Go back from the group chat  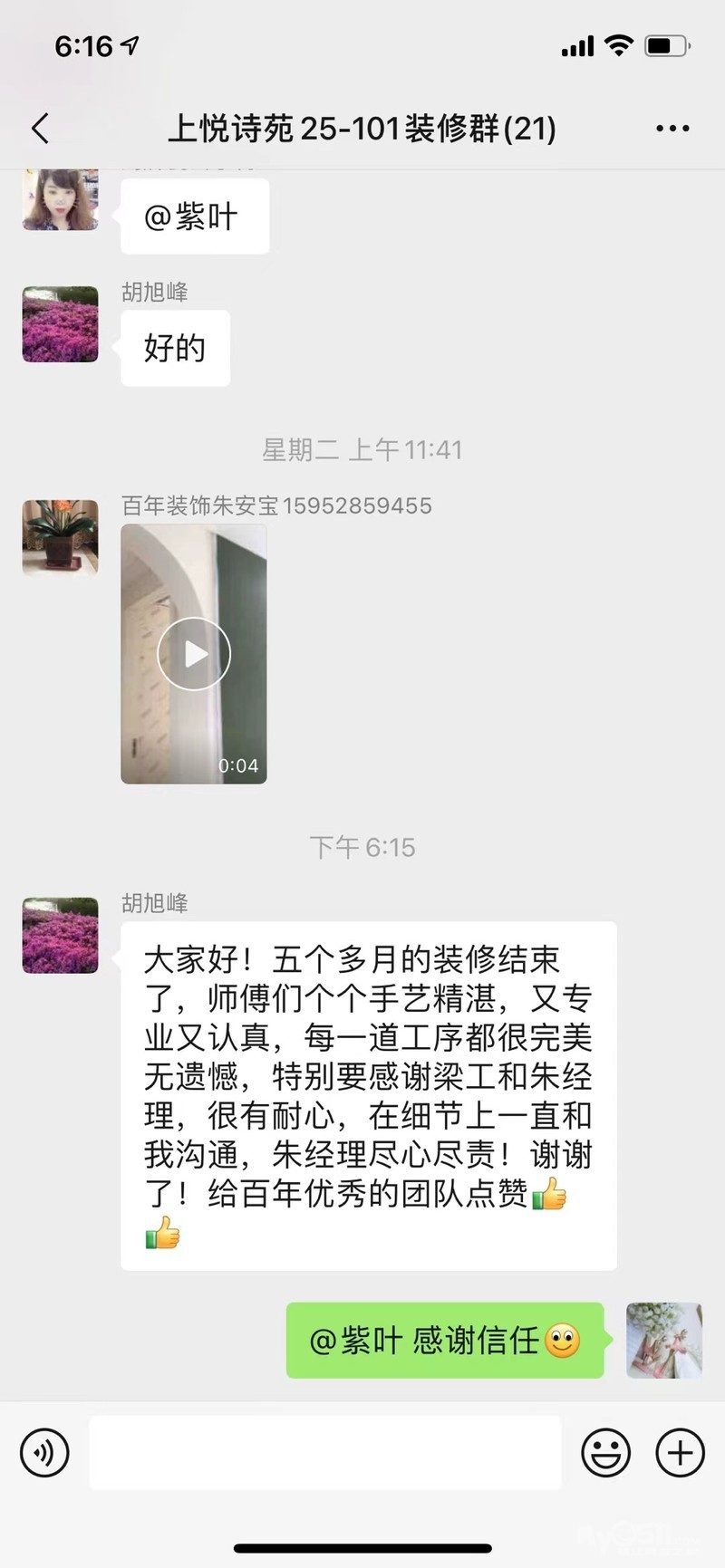[x=41, y=129]
